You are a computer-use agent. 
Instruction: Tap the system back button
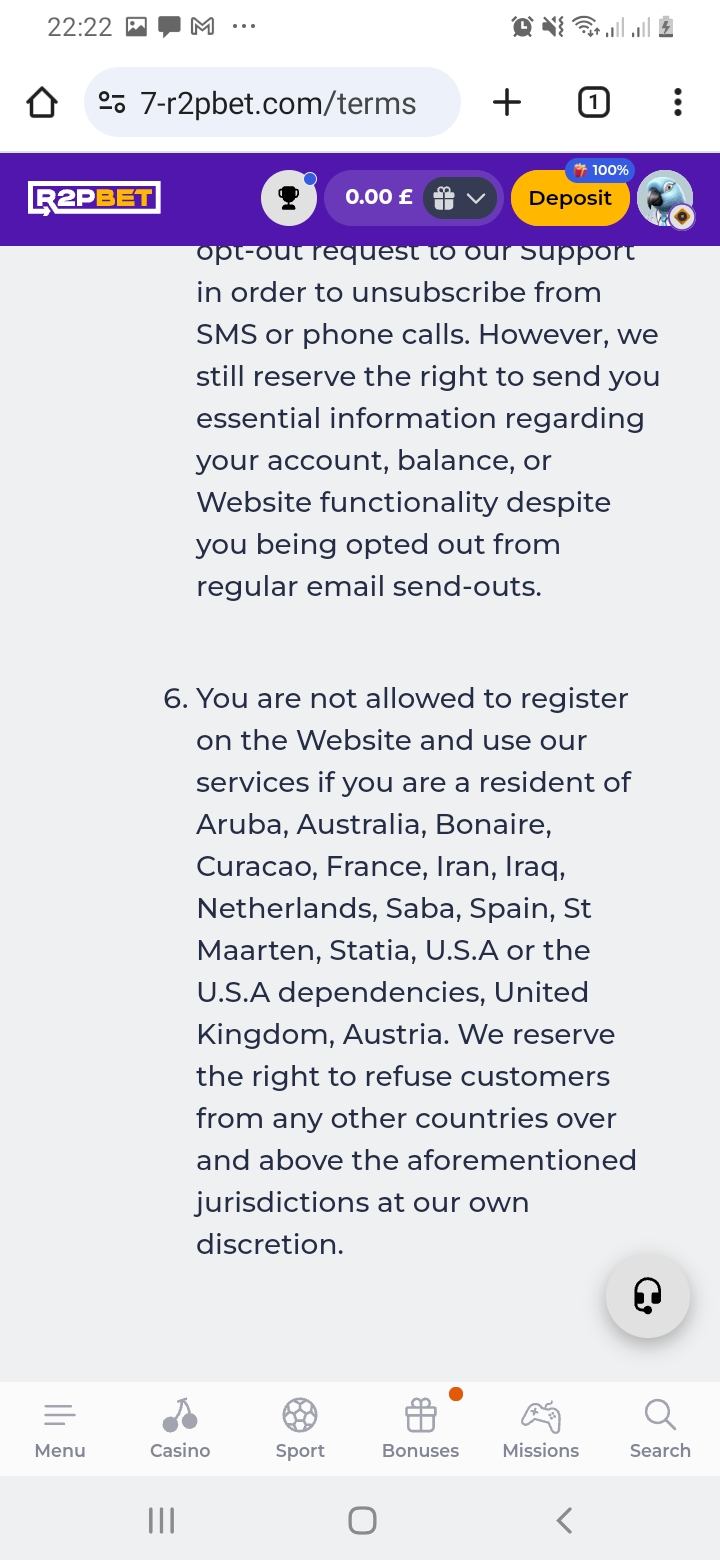point(564,1520)
